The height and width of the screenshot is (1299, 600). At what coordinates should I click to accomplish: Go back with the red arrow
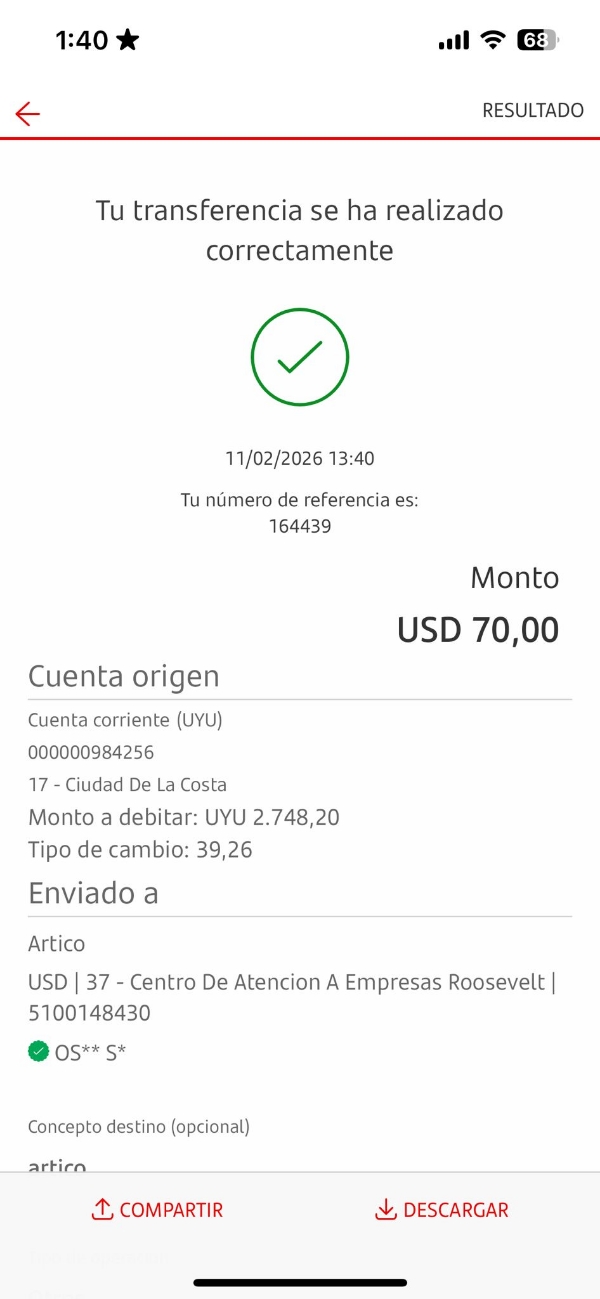(28, 113)
